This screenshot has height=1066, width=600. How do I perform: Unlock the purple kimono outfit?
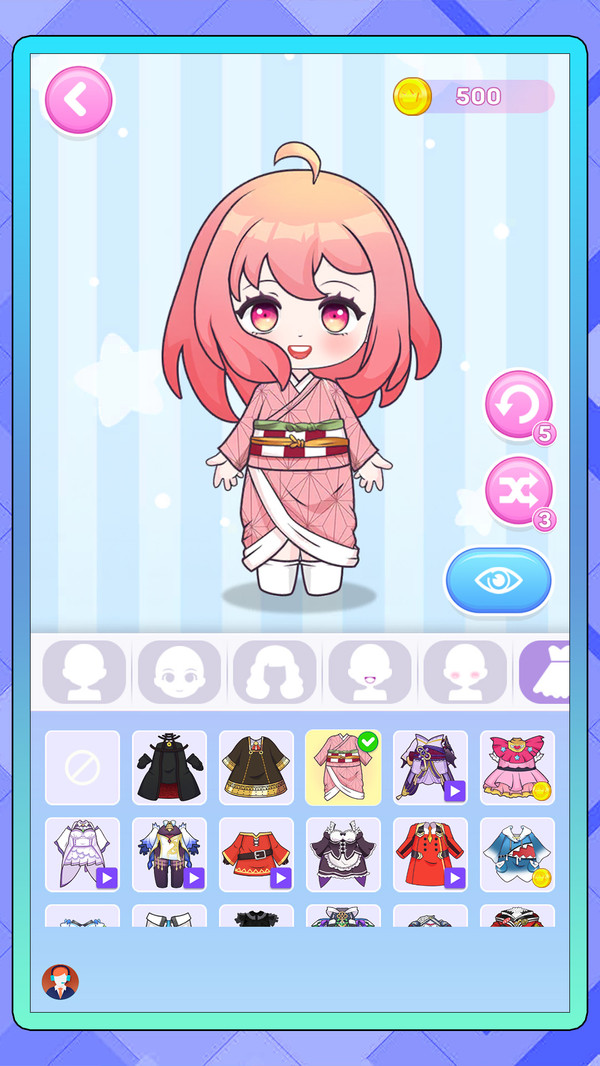point(430,768)
